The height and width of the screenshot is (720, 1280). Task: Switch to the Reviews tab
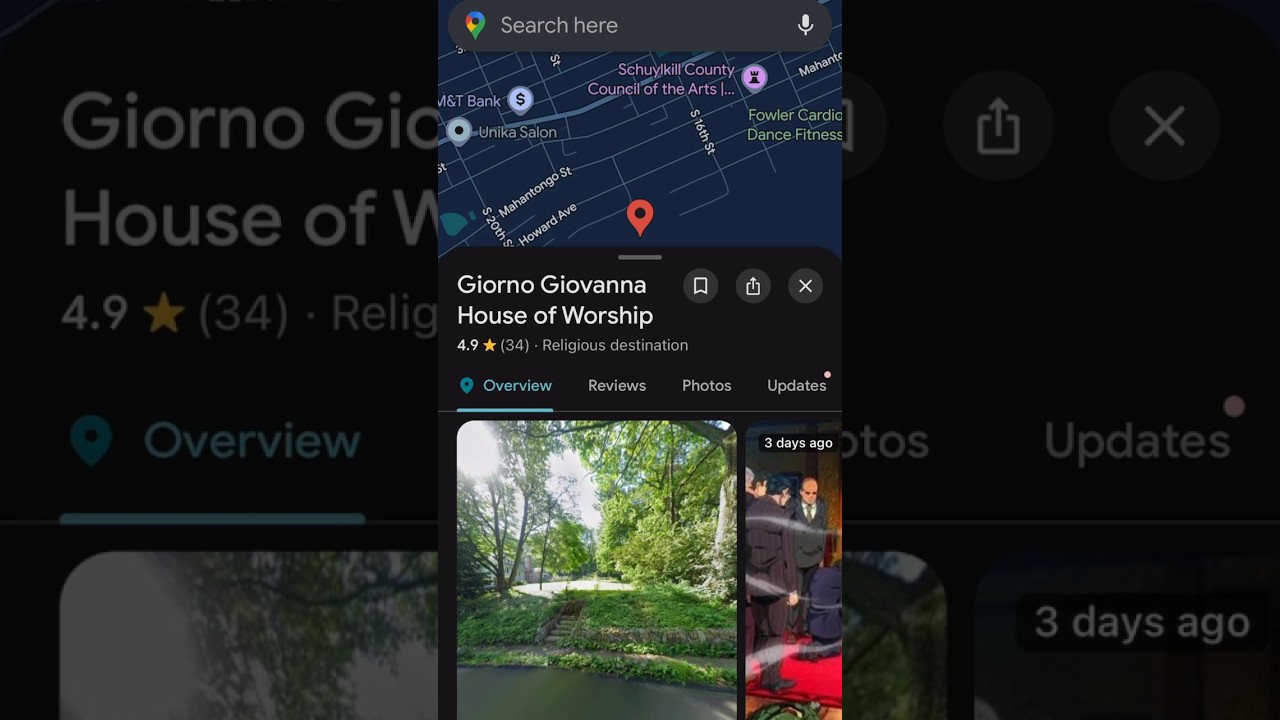[x=617, y=385]
